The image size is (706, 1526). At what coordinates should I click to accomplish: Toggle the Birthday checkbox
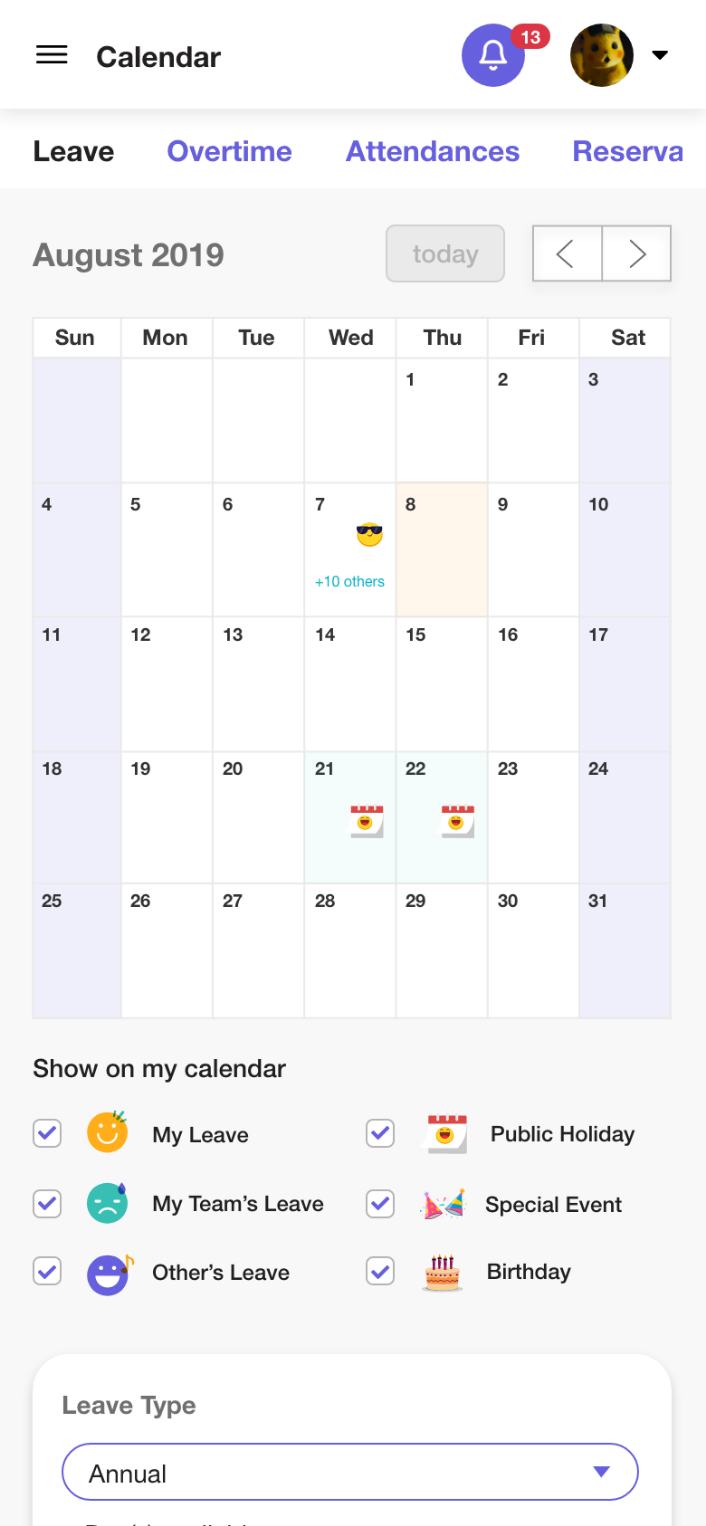pyautogui.click(x=380, y=1271)
